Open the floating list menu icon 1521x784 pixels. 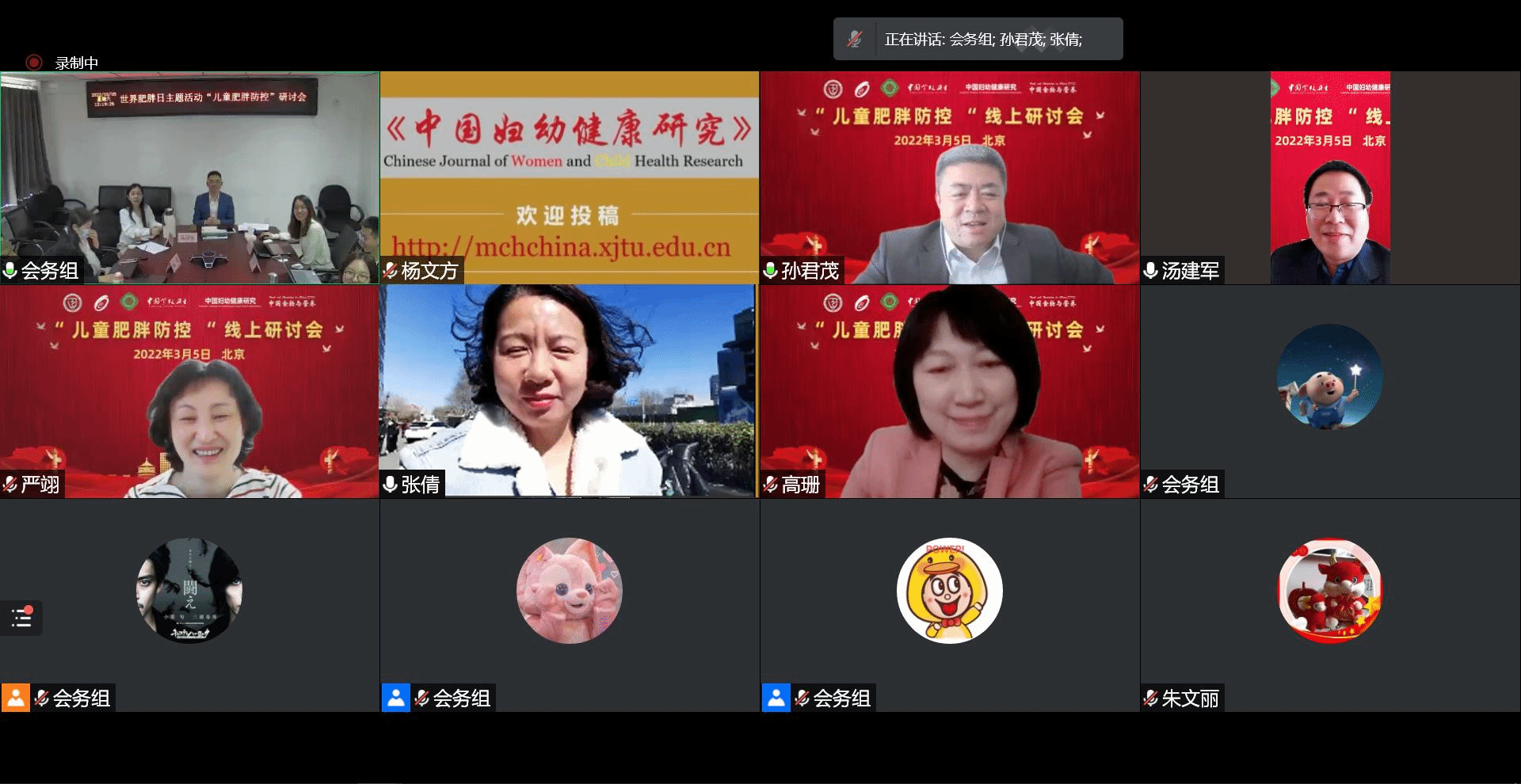coord(21,618)
